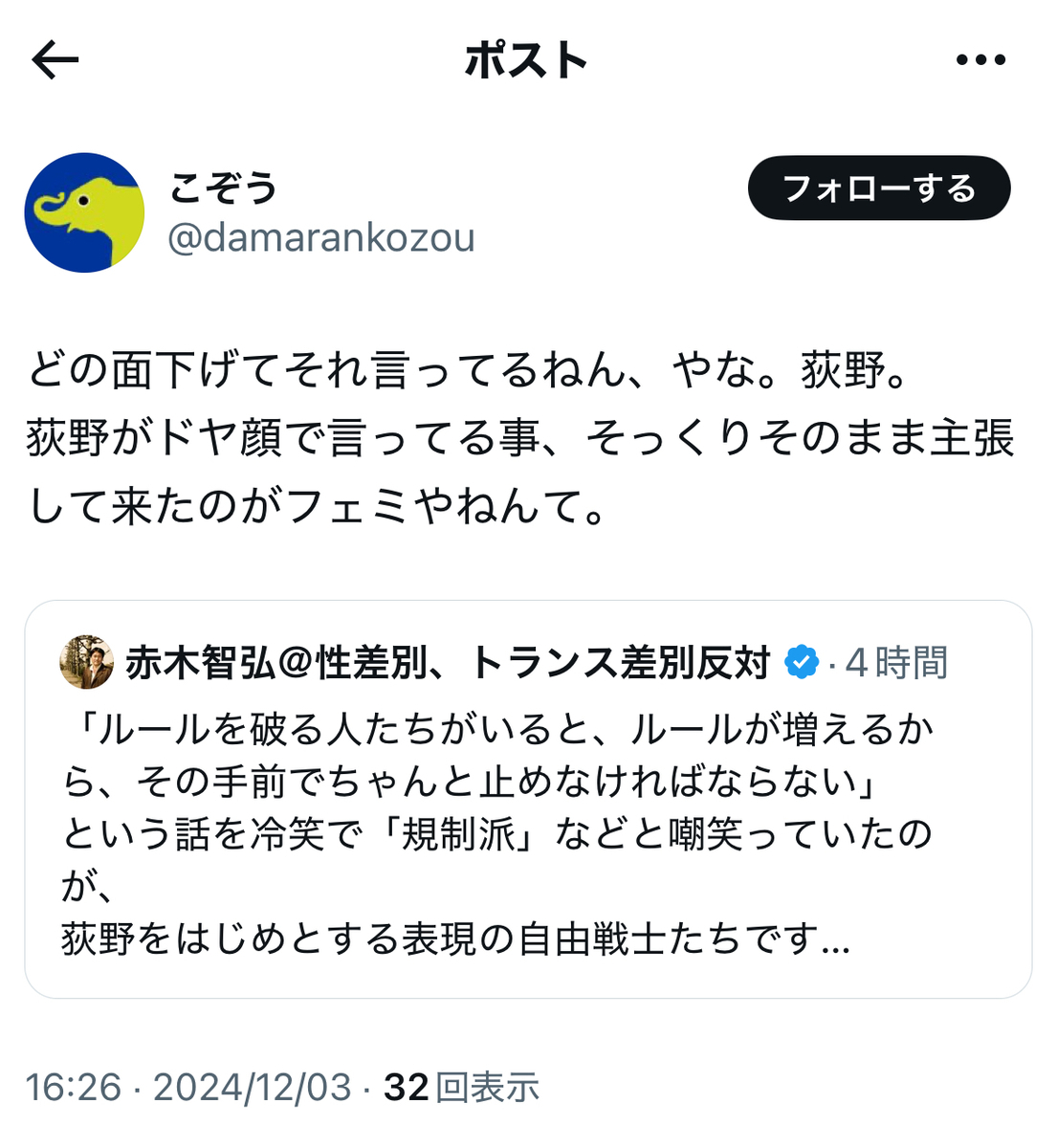The width and height of the screenshot is (1057, 1148).
Task: Open the three-dot overflow menu
Action: [x=981, y=60]
